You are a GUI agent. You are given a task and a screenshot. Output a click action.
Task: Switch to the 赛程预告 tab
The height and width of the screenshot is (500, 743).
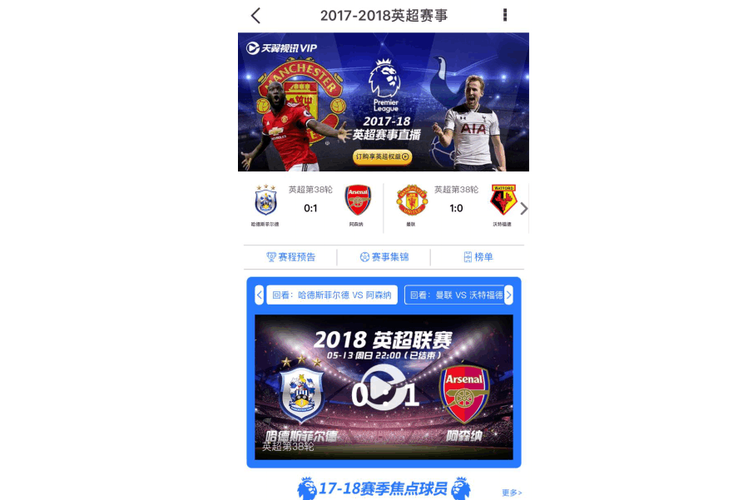click(x=291, y=257)
